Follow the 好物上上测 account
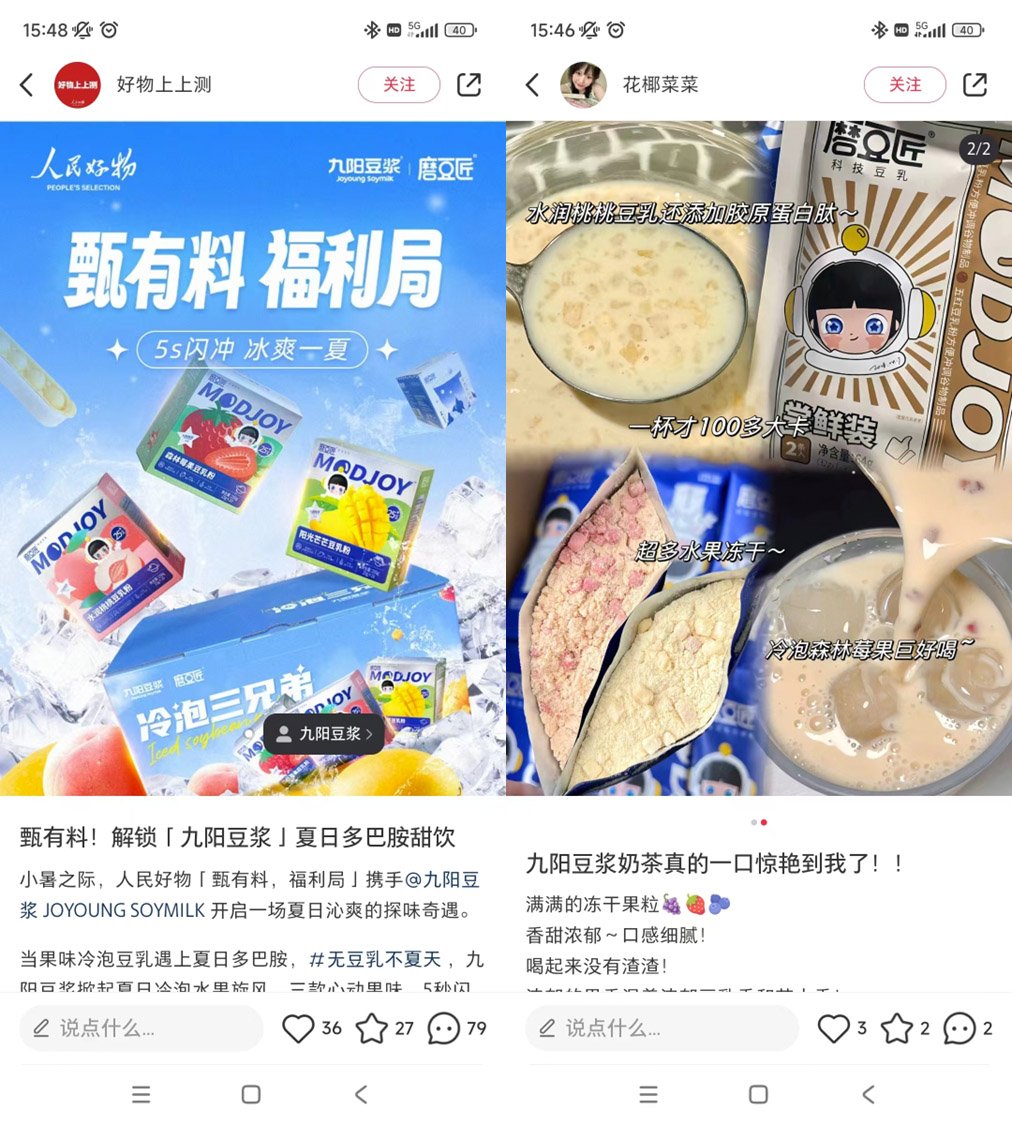The width and height of the screenshot is (1012, 1125). pyautogui.click(x=399, y=85)
